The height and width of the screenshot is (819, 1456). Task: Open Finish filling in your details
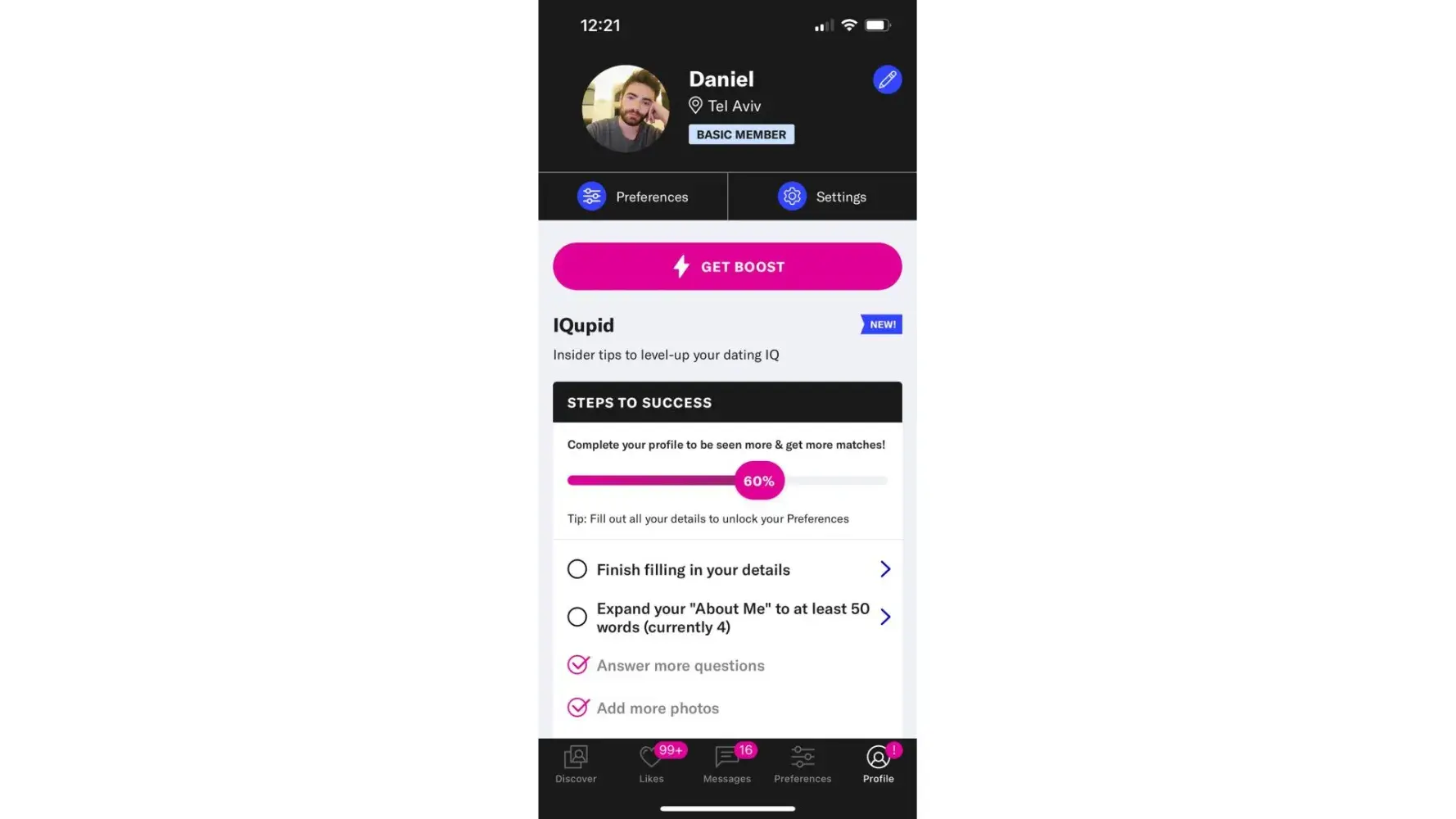[727, 569]
